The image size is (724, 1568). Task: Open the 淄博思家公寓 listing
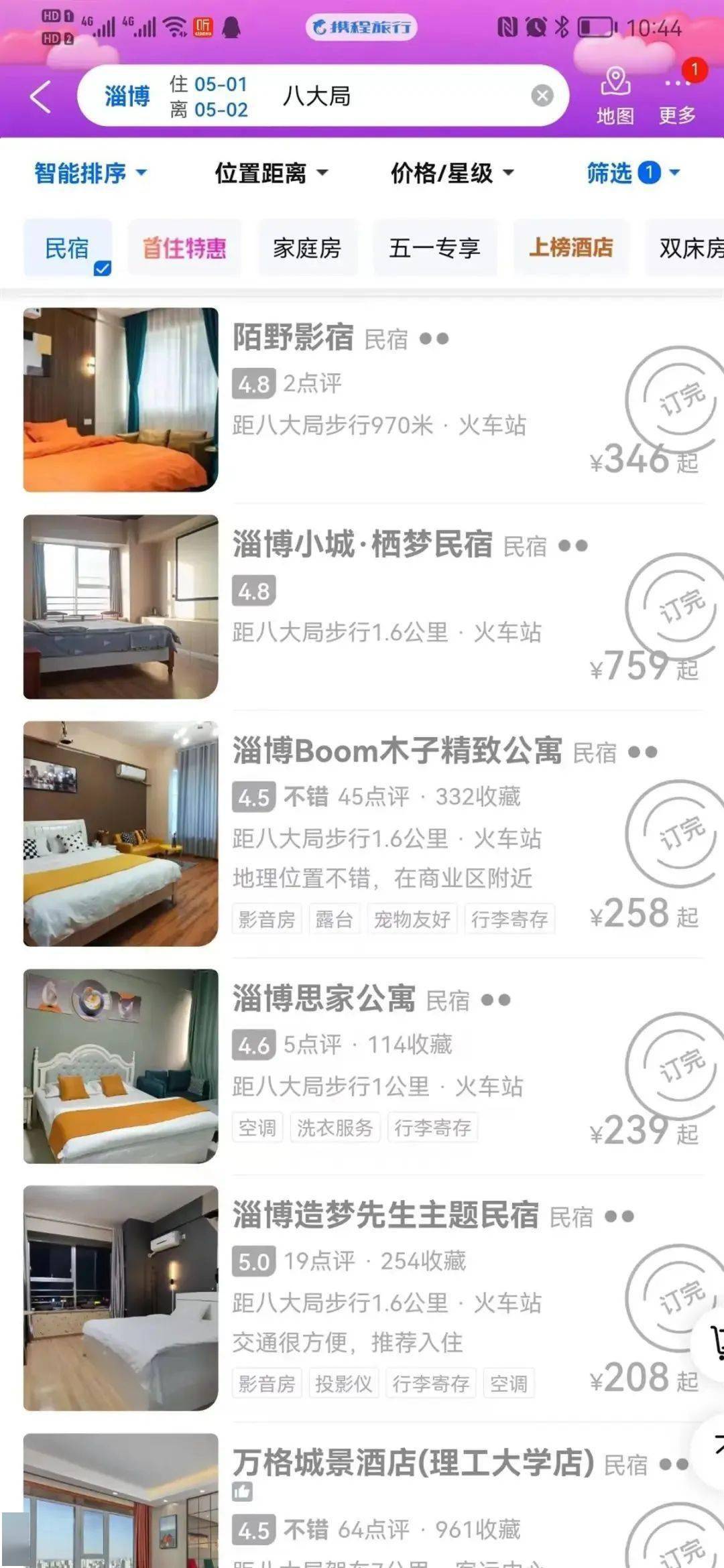click(x=324, y=999)
